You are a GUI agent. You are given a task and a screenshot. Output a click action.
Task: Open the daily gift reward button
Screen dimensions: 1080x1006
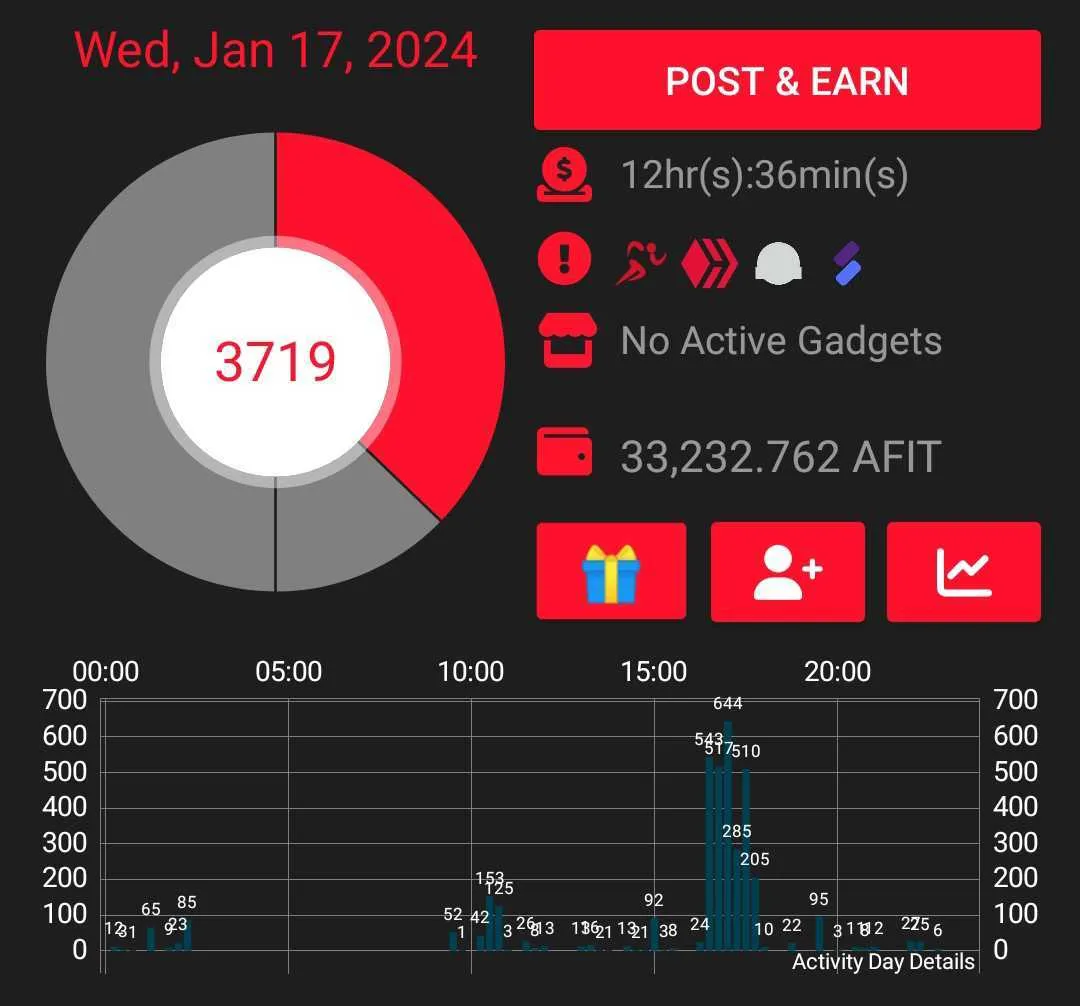click(611, 572)
